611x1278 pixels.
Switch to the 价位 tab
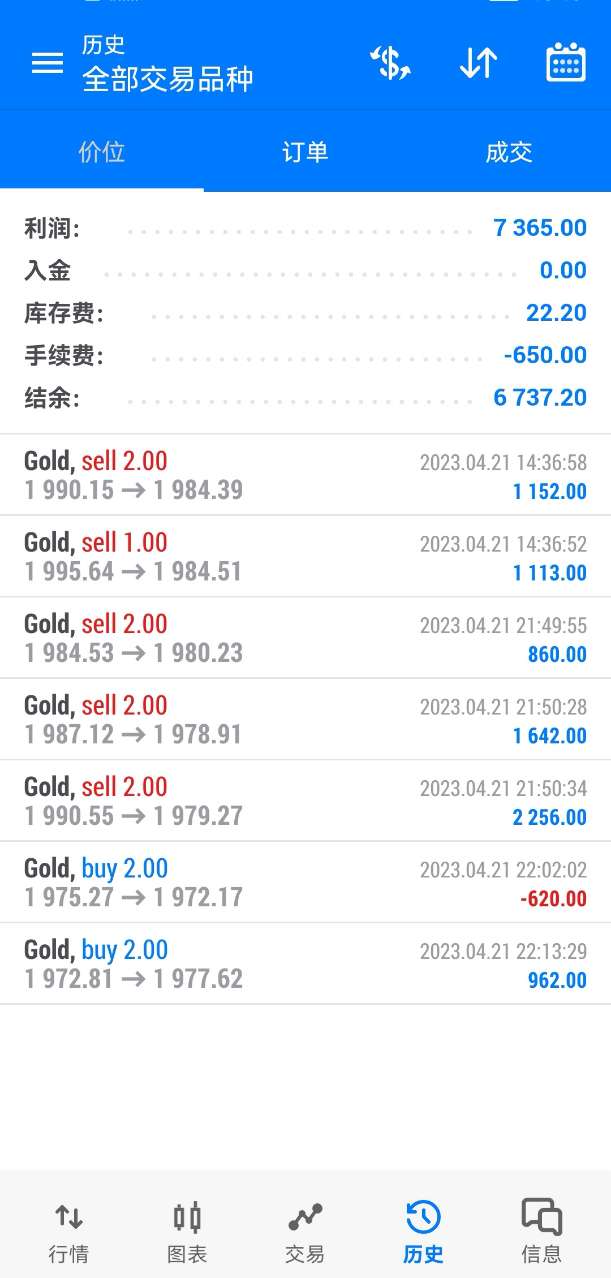pyautogui.click(x=102, y=152)
